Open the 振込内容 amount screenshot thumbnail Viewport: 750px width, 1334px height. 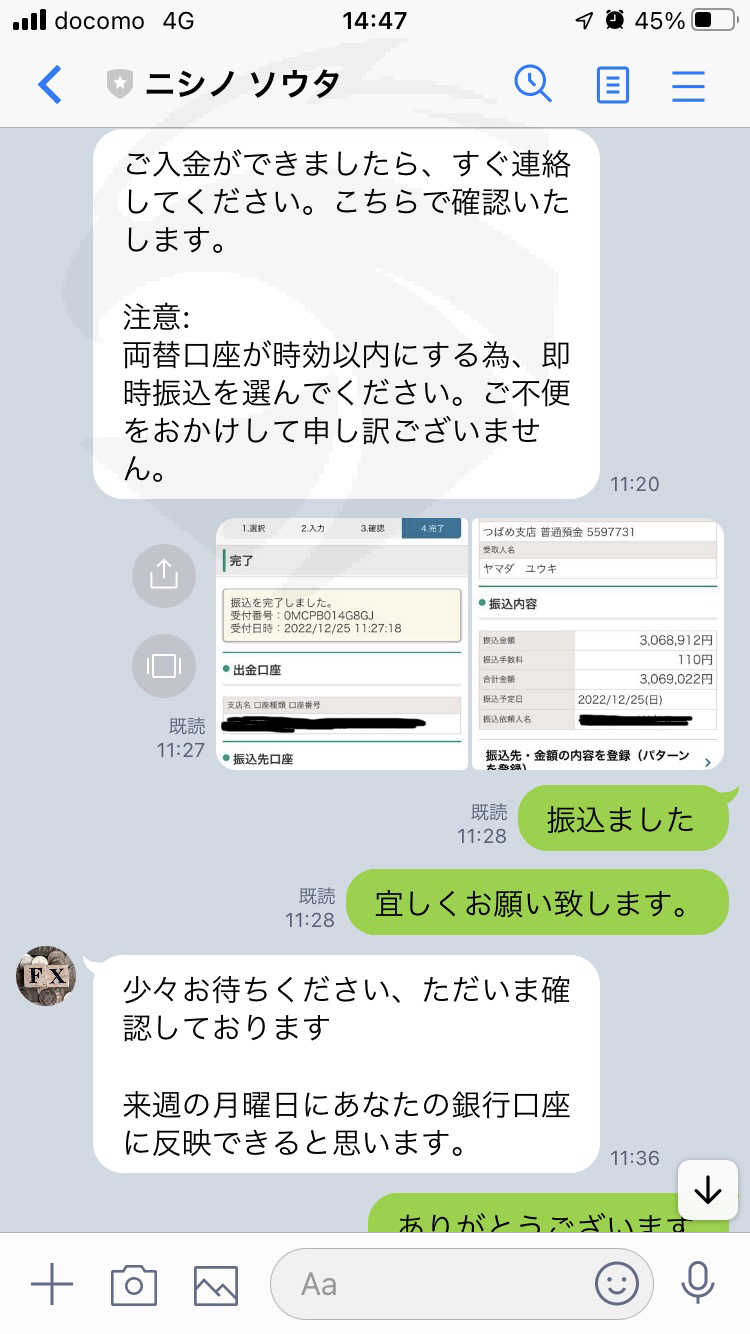pos(598,643)
